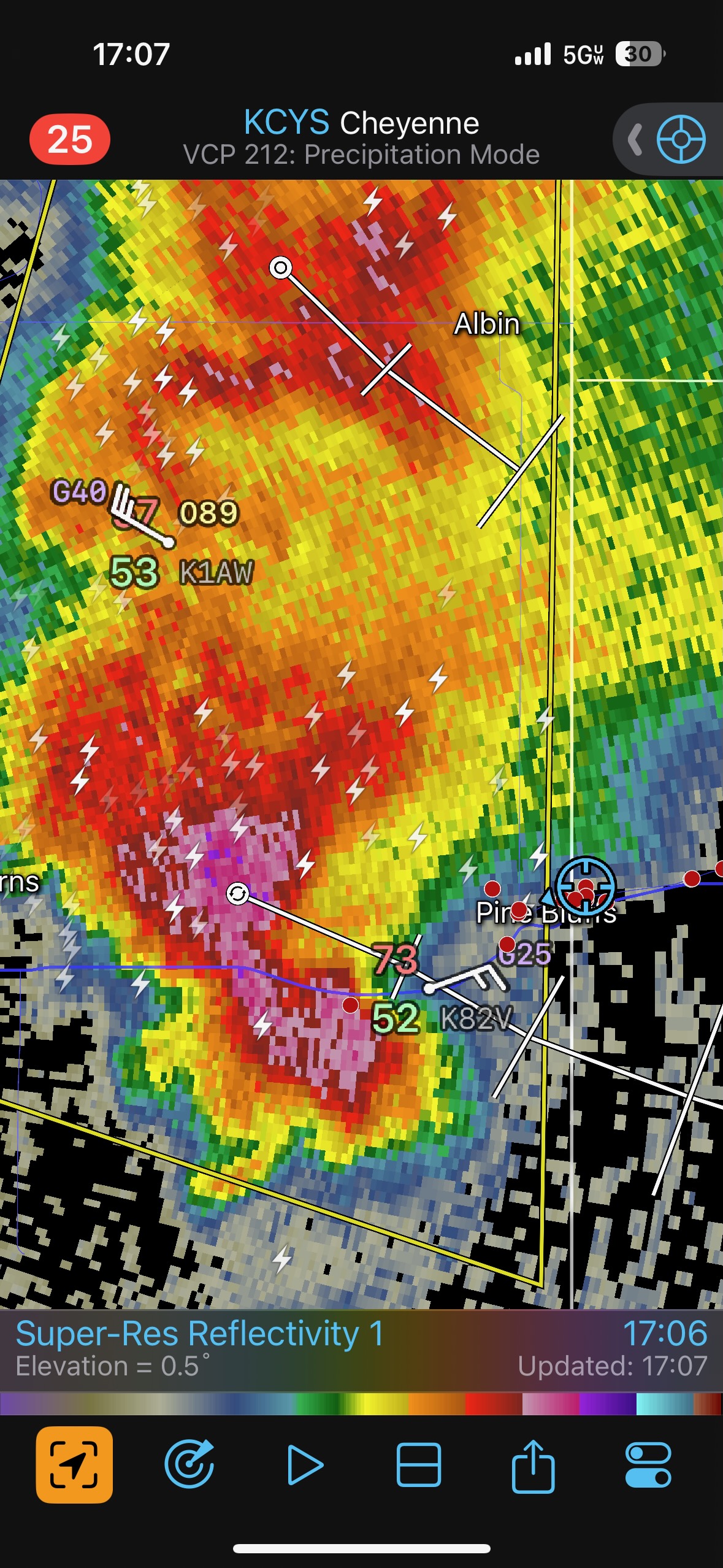
Task: Open the red warnings badge showing 25
Action: tap(70, 139)
